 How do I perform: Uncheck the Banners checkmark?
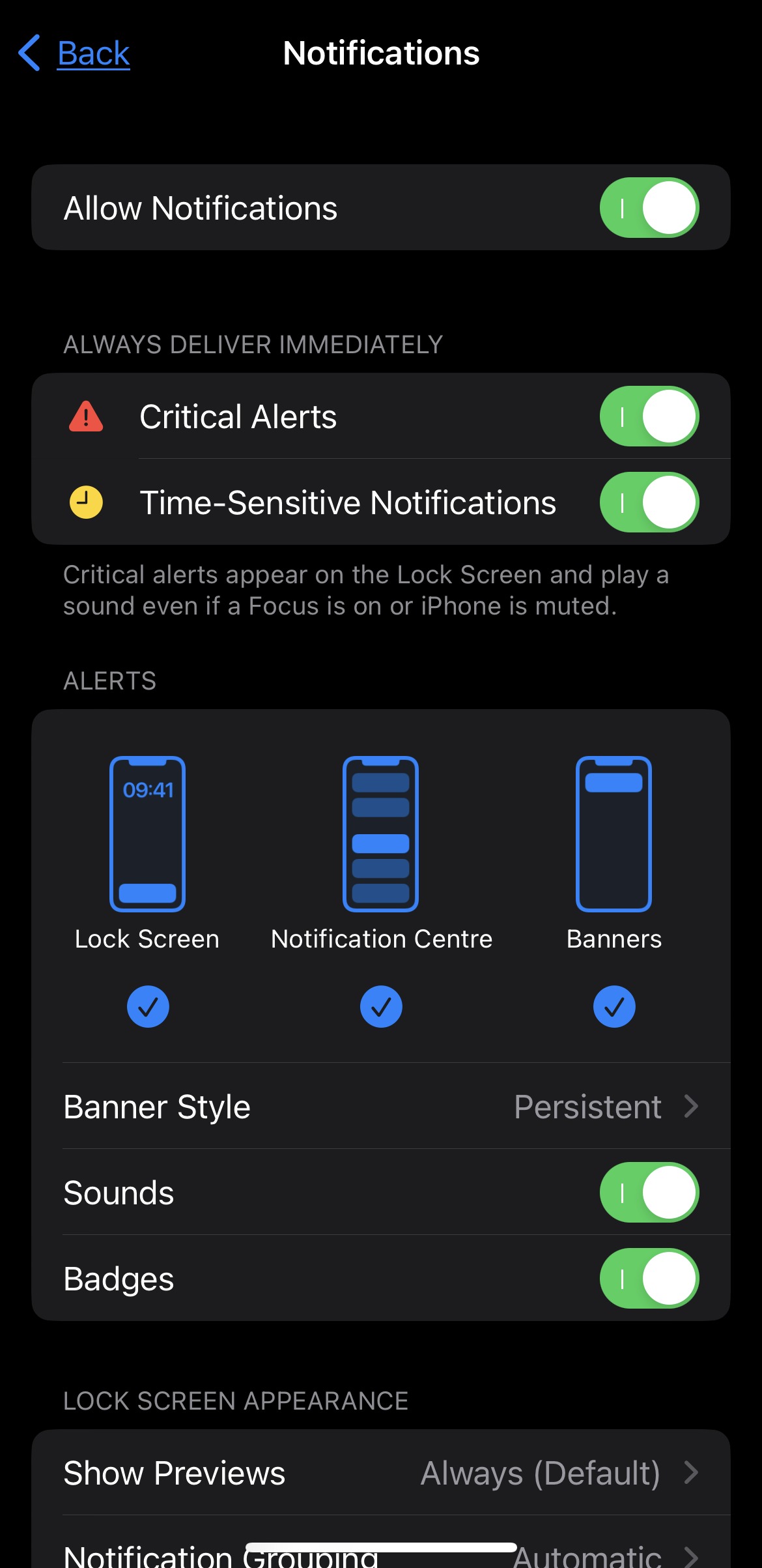point(613,1006)
